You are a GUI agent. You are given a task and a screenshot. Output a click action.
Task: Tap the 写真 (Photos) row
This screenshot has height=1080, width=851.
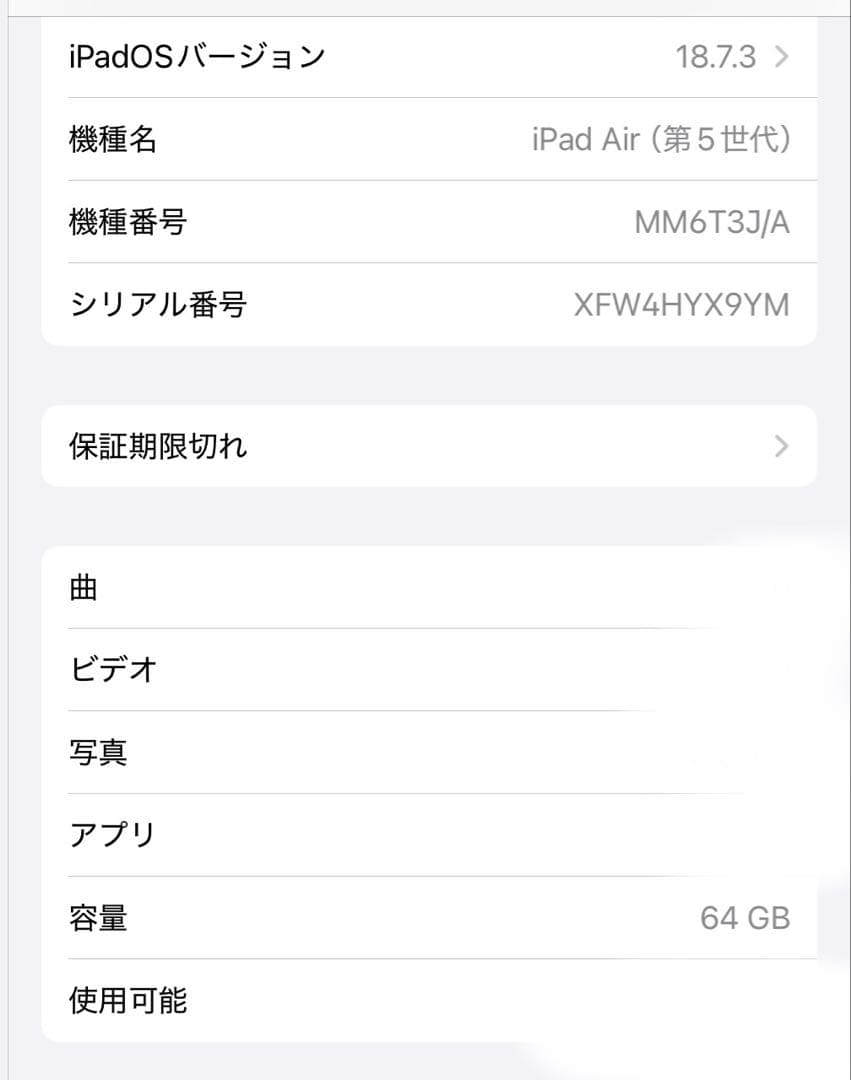click(425, 752)
